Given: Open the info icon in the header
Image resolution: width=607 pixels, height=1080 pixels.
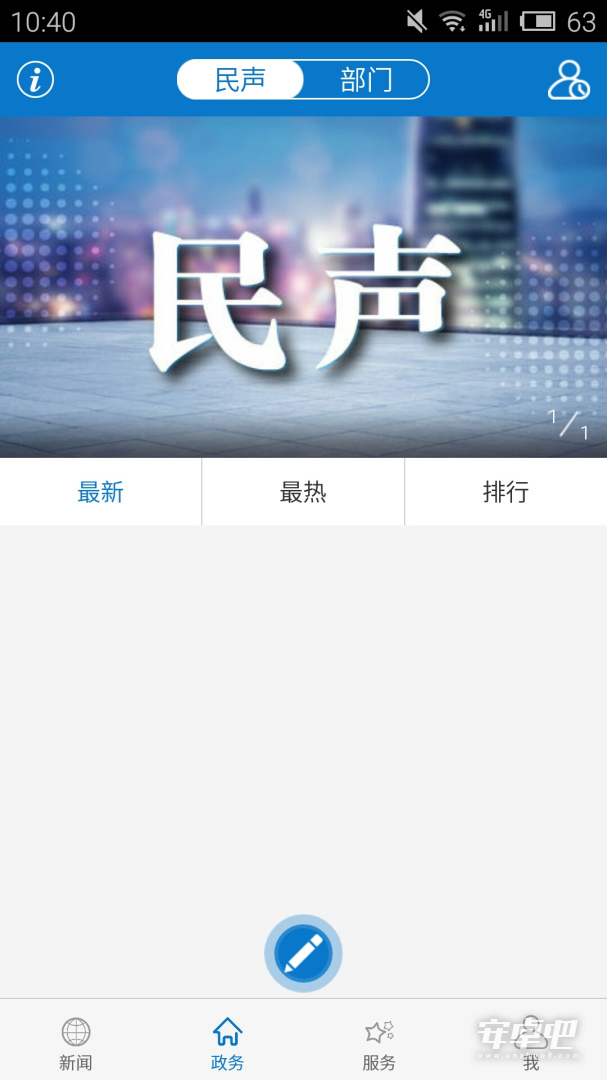Looking at the screenshot, I should [35, 80].
